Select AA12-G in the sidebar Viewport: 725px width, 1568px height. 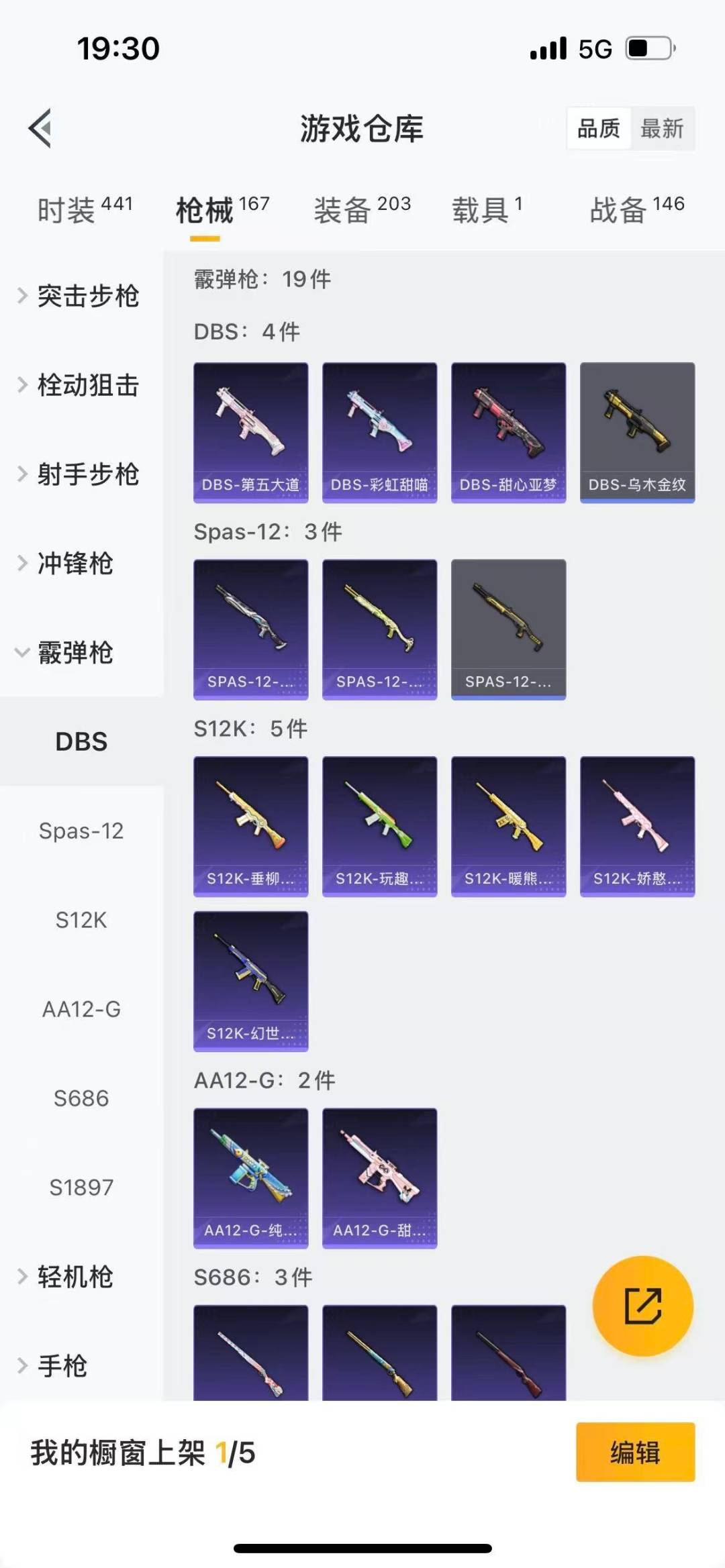[81, 1009]
